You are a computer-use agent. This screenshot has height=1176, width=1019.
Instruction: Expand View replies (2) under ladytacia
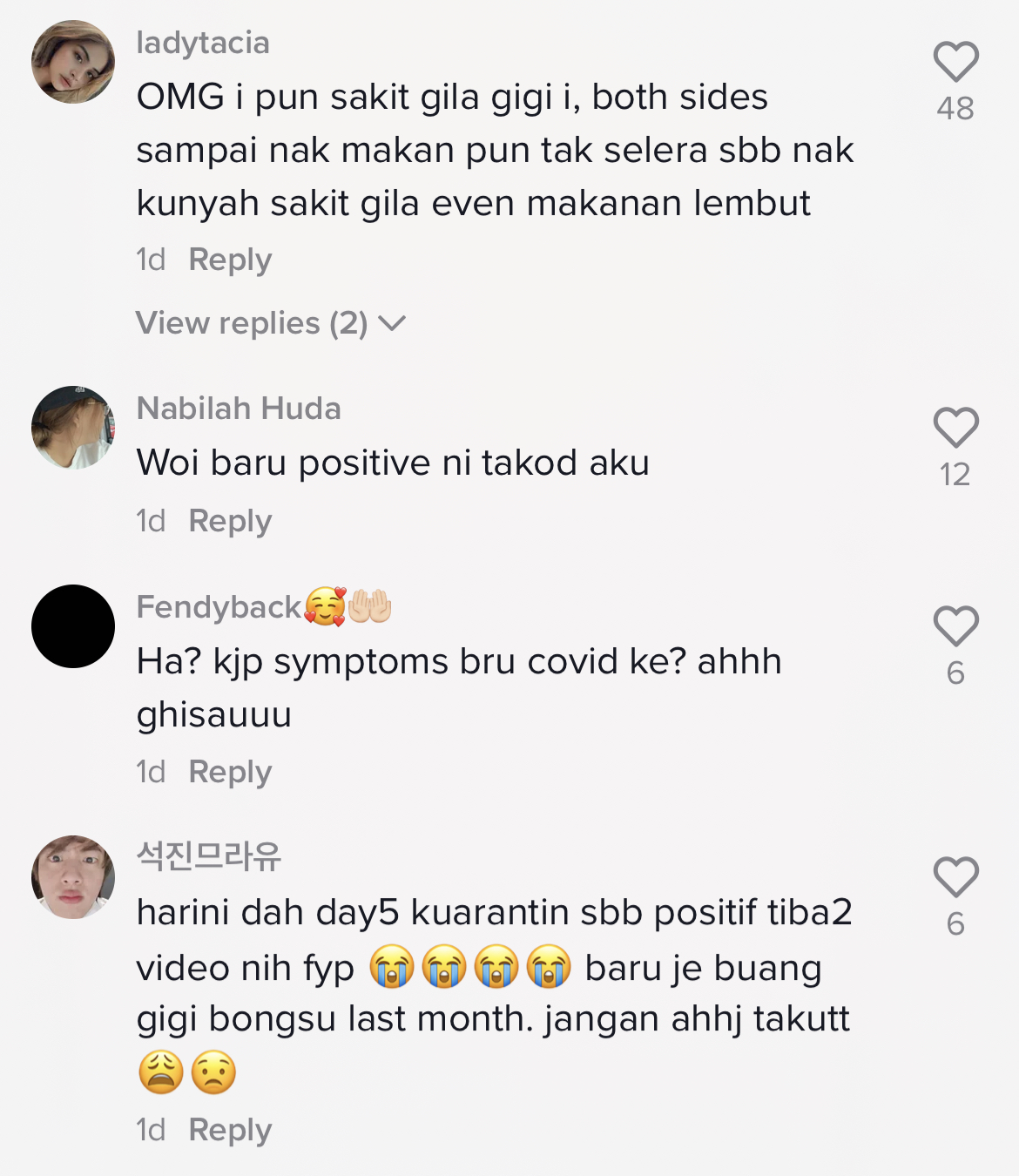(270, 323)
